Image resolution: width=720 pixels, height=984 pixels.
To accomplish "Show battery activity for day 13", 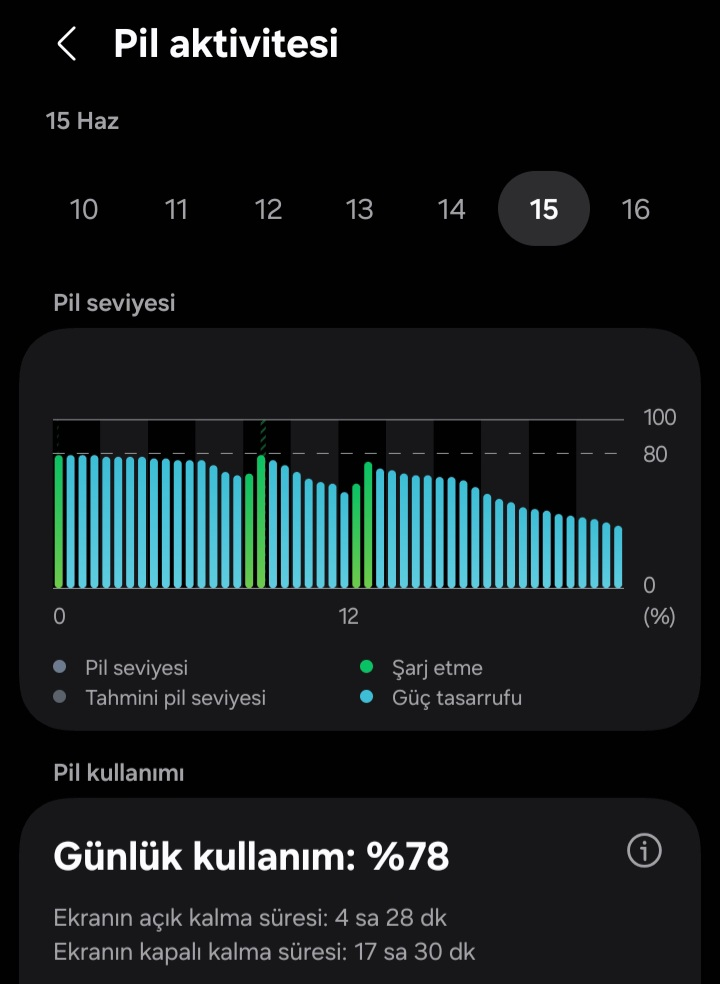I will coord(360,209).
